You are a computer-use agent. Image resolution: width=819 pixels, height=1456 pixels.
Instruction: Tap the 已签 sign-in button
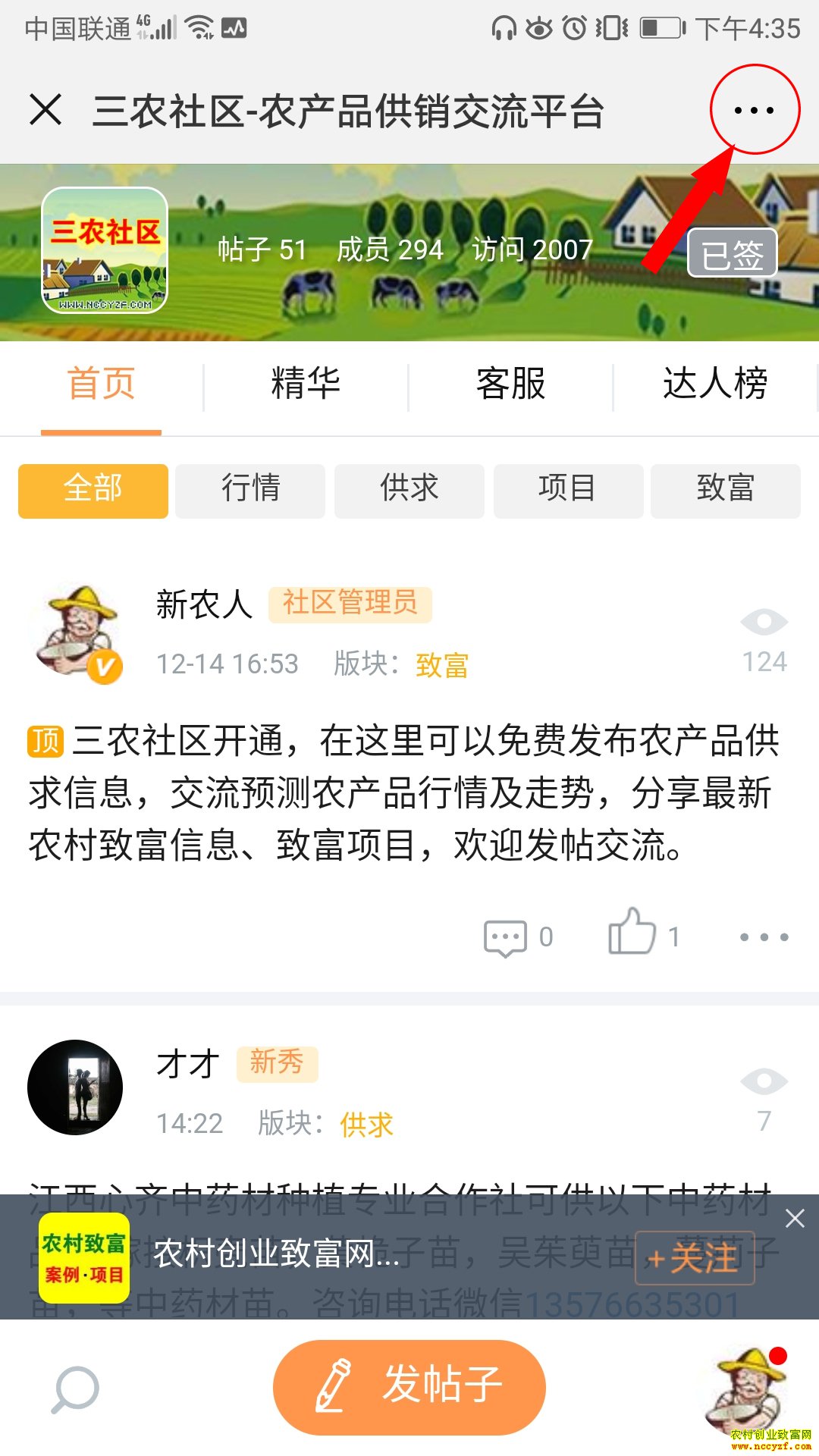732,254
